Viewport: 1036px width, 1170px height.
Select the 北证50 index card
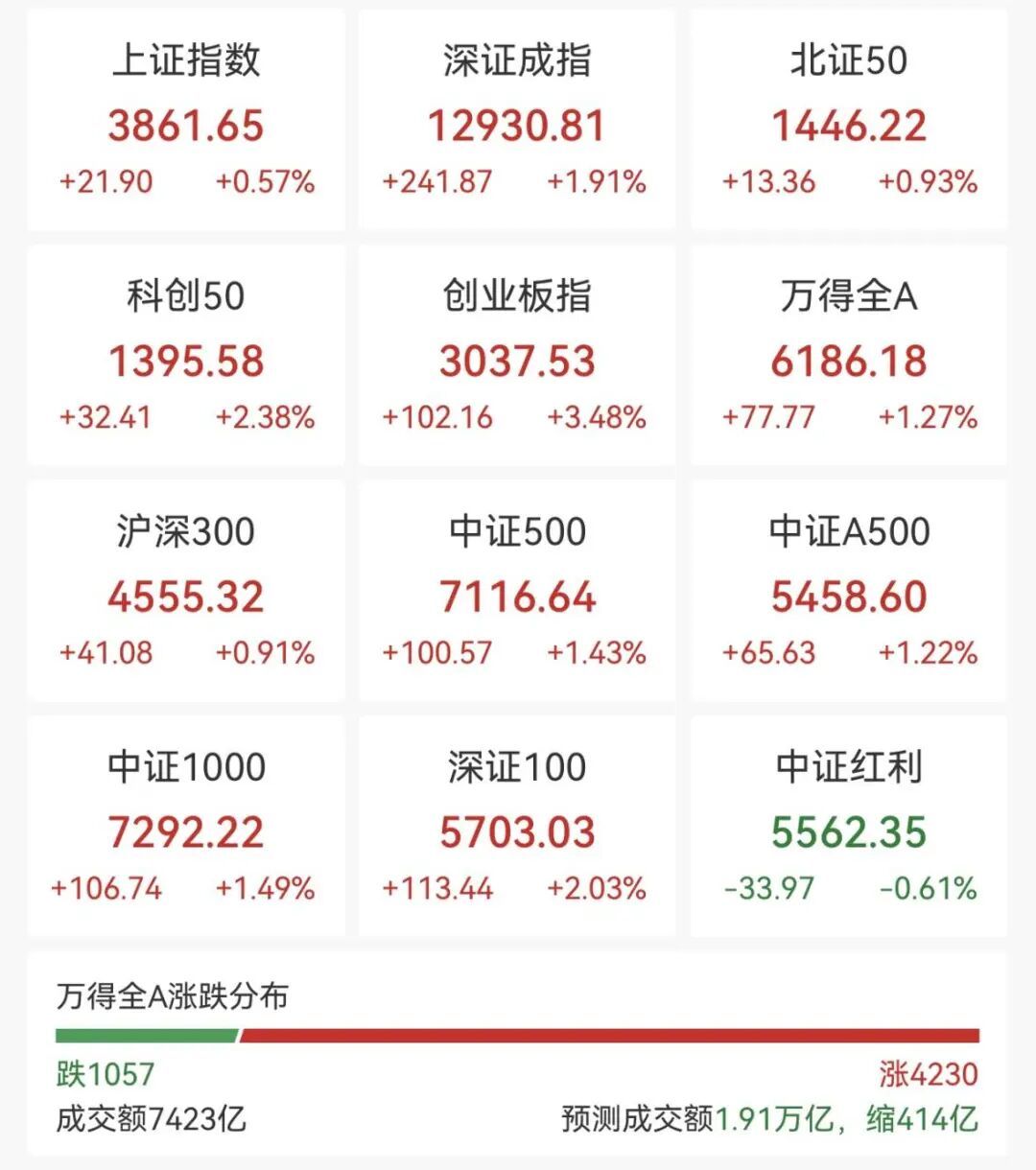point(849,121)
